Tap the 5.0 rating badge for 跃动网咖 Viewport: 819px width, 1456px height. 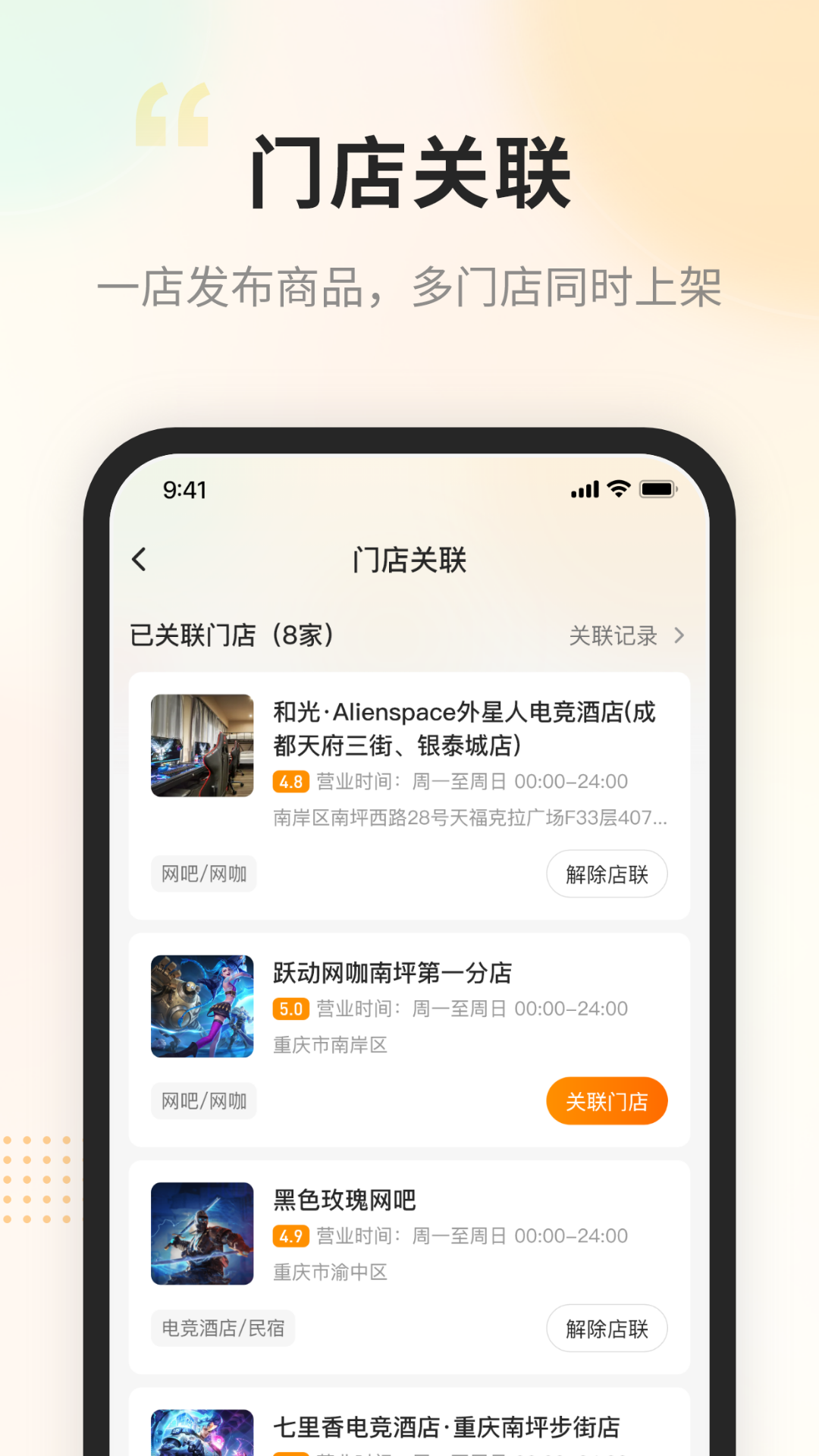pos(290,1009)
